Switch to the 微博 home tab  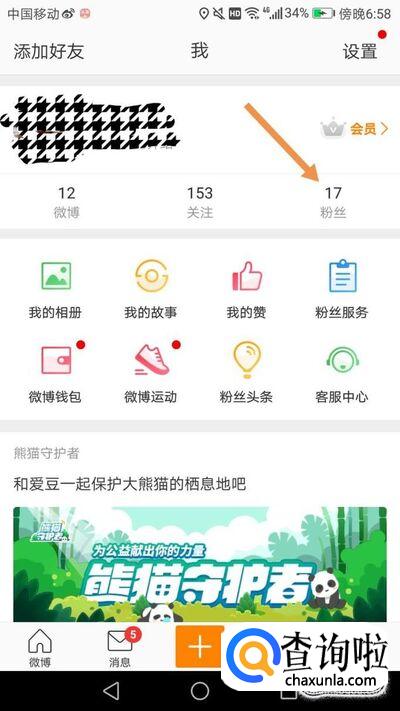pos(40,648)
